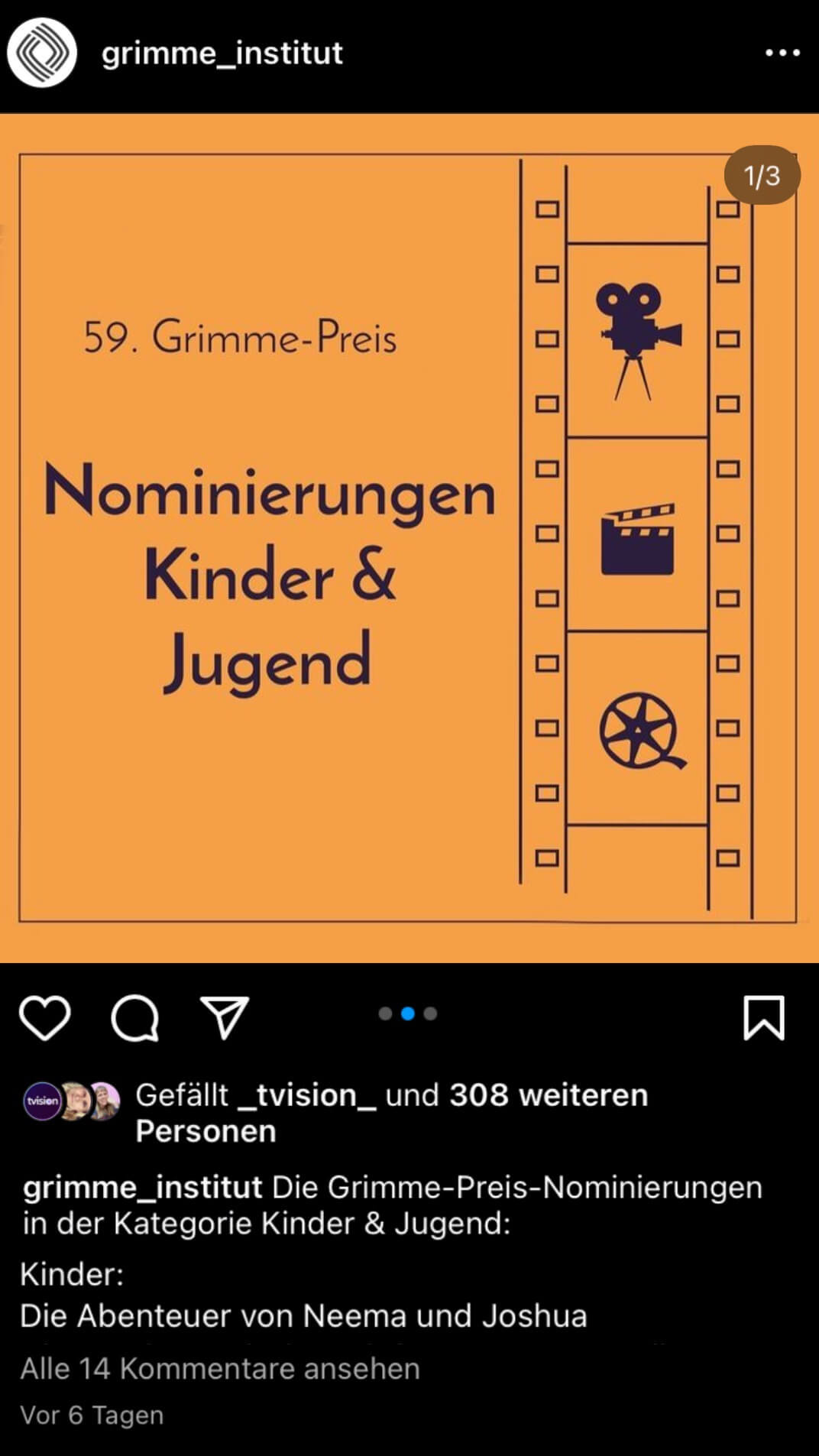View who liked: 308 weiteren Personen

(392, 1113)
